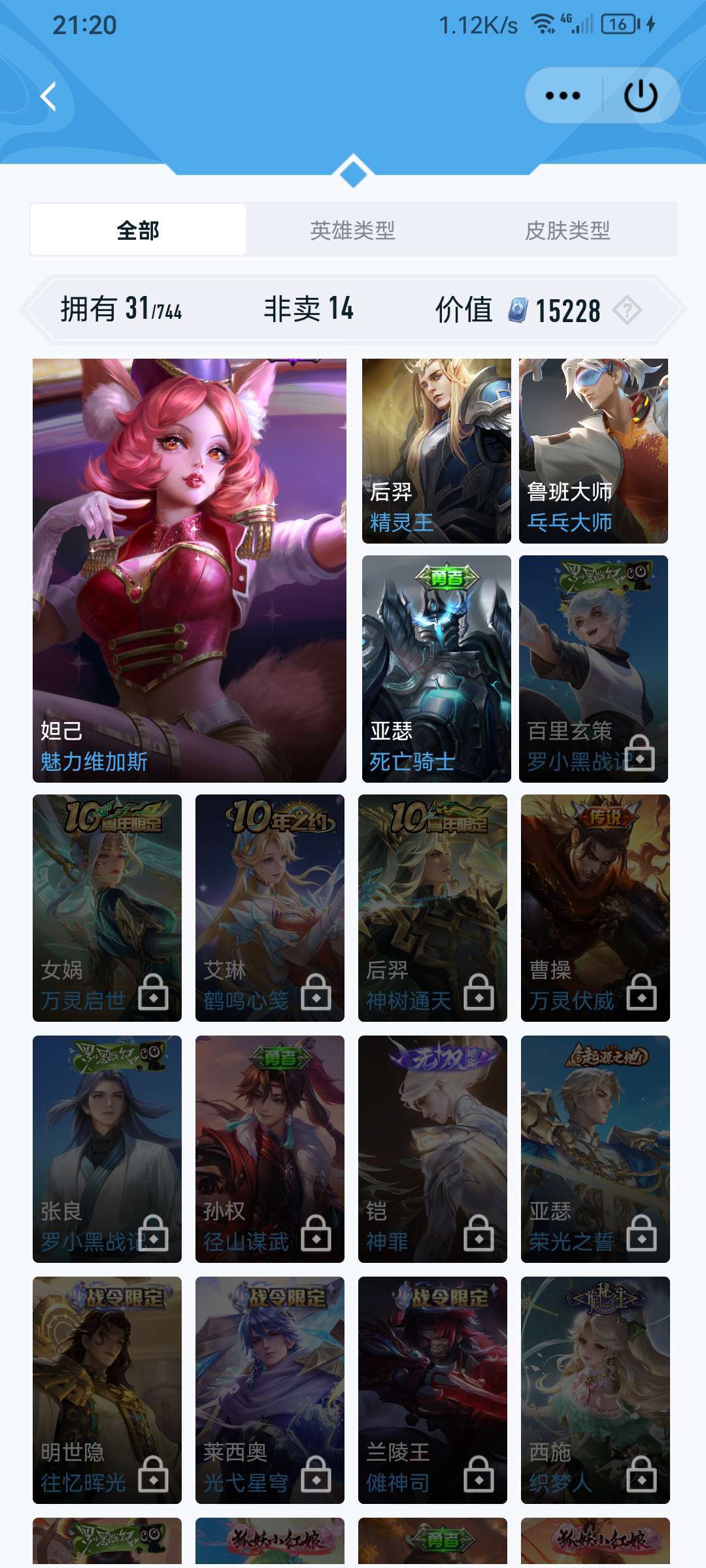View 西施 织梦人 skin card
Screen dimensions: 706x1568
(595, 1390)
